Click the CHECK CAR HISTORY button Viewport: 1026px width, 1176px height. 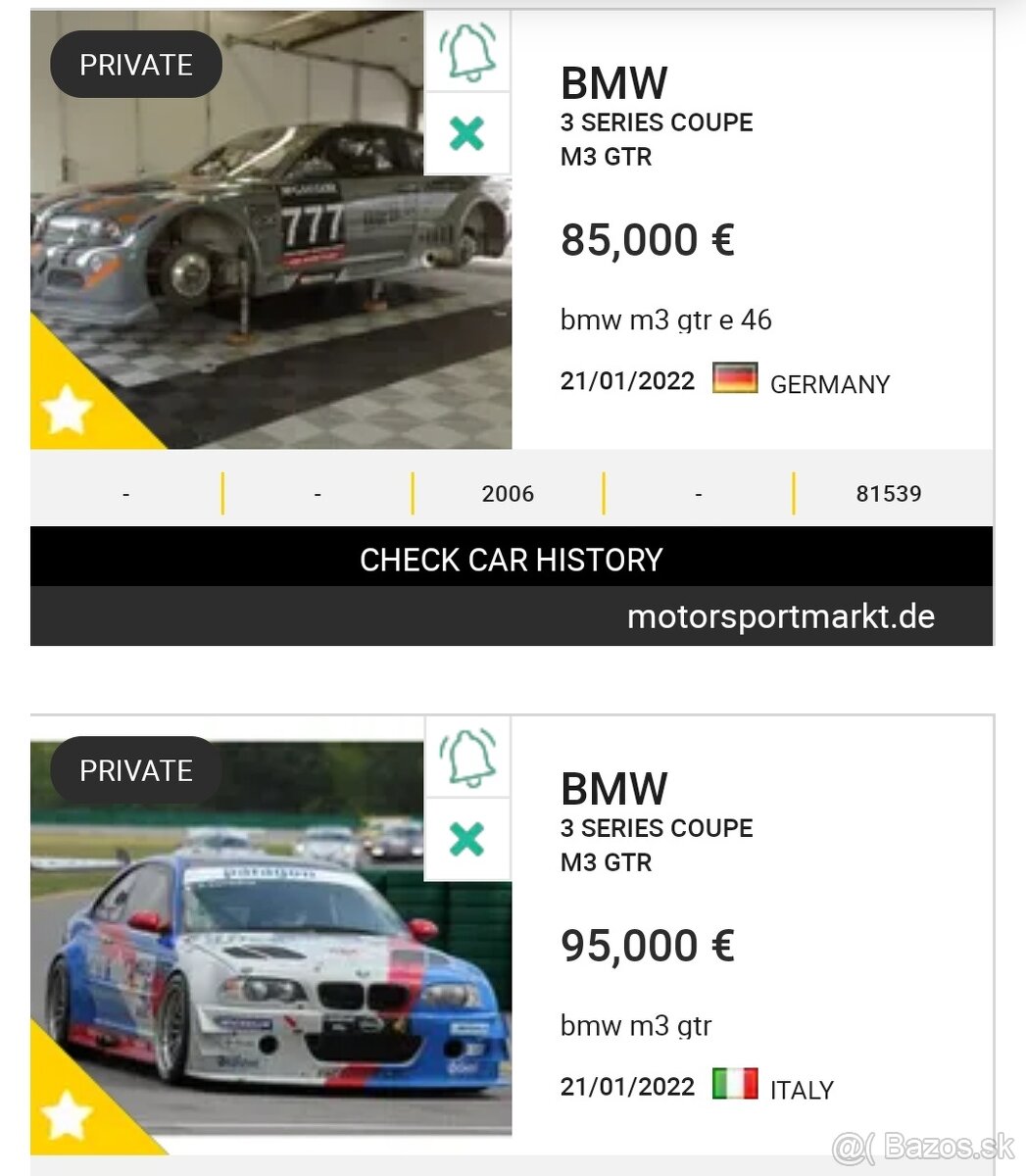pos(513,559)
